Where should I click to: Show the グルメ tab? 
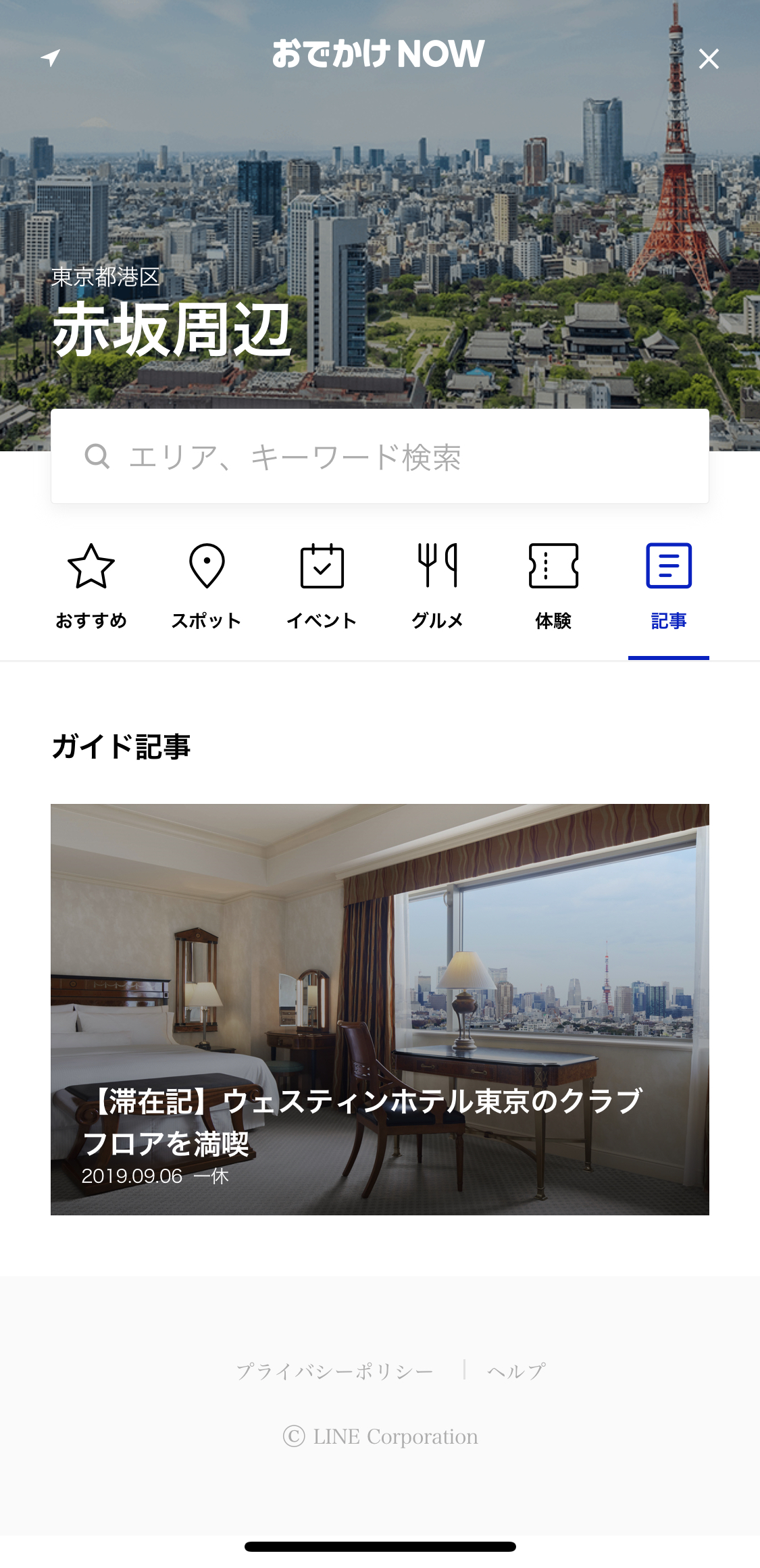438,586
